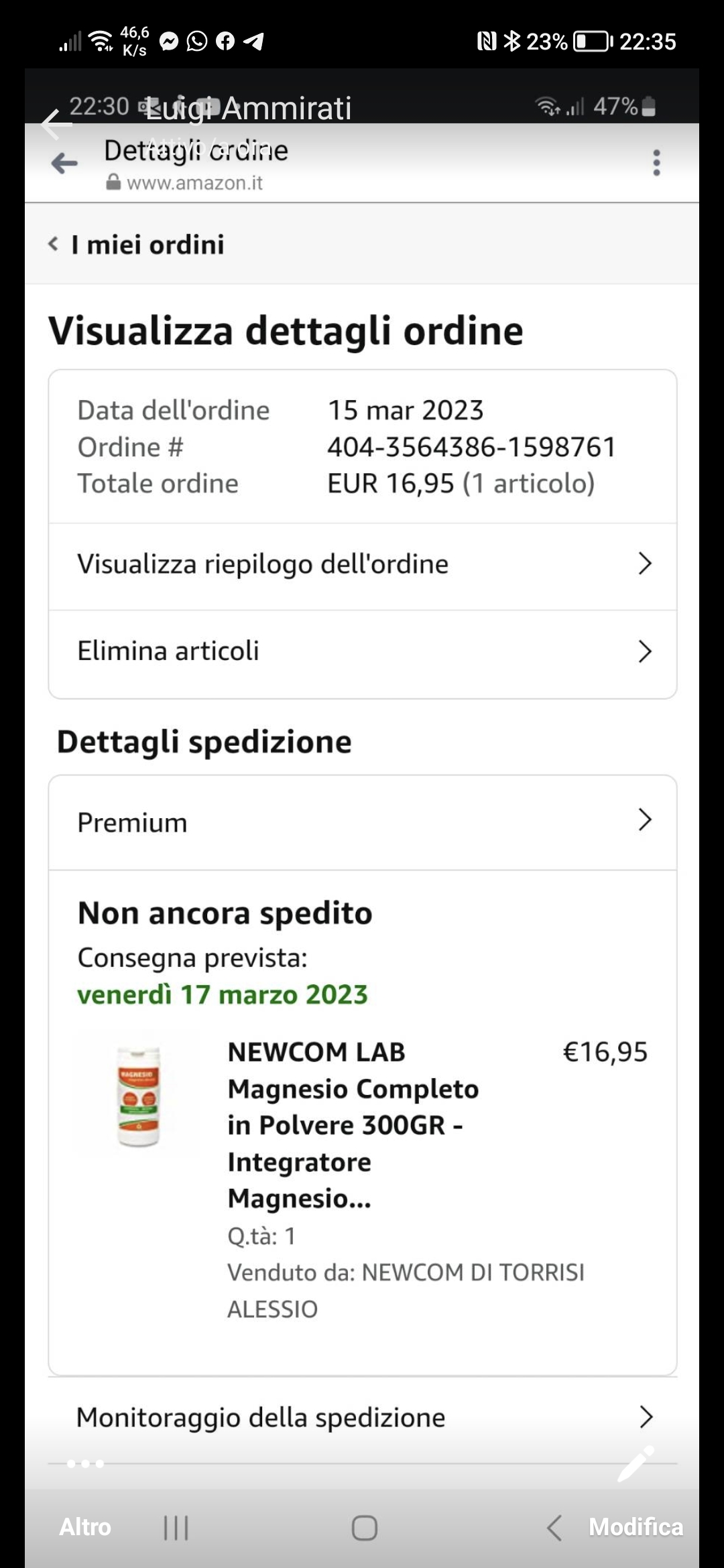Screen dimensions: 724x1568
Task: Tap Modifica to edit the image
Action: pyautogui.click(x=636, y=1526)
